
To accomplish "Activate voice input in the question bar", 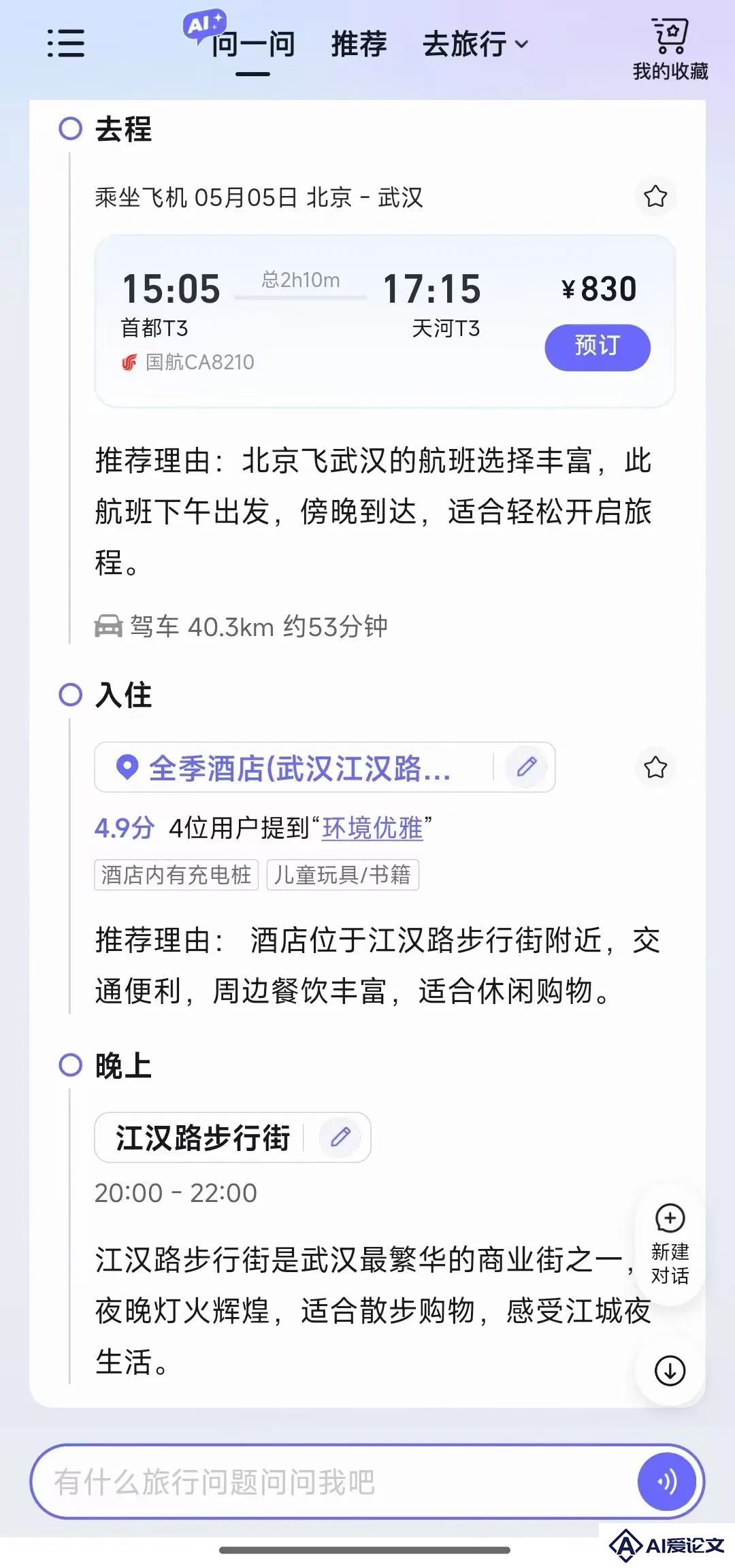I will [666, 1482].
